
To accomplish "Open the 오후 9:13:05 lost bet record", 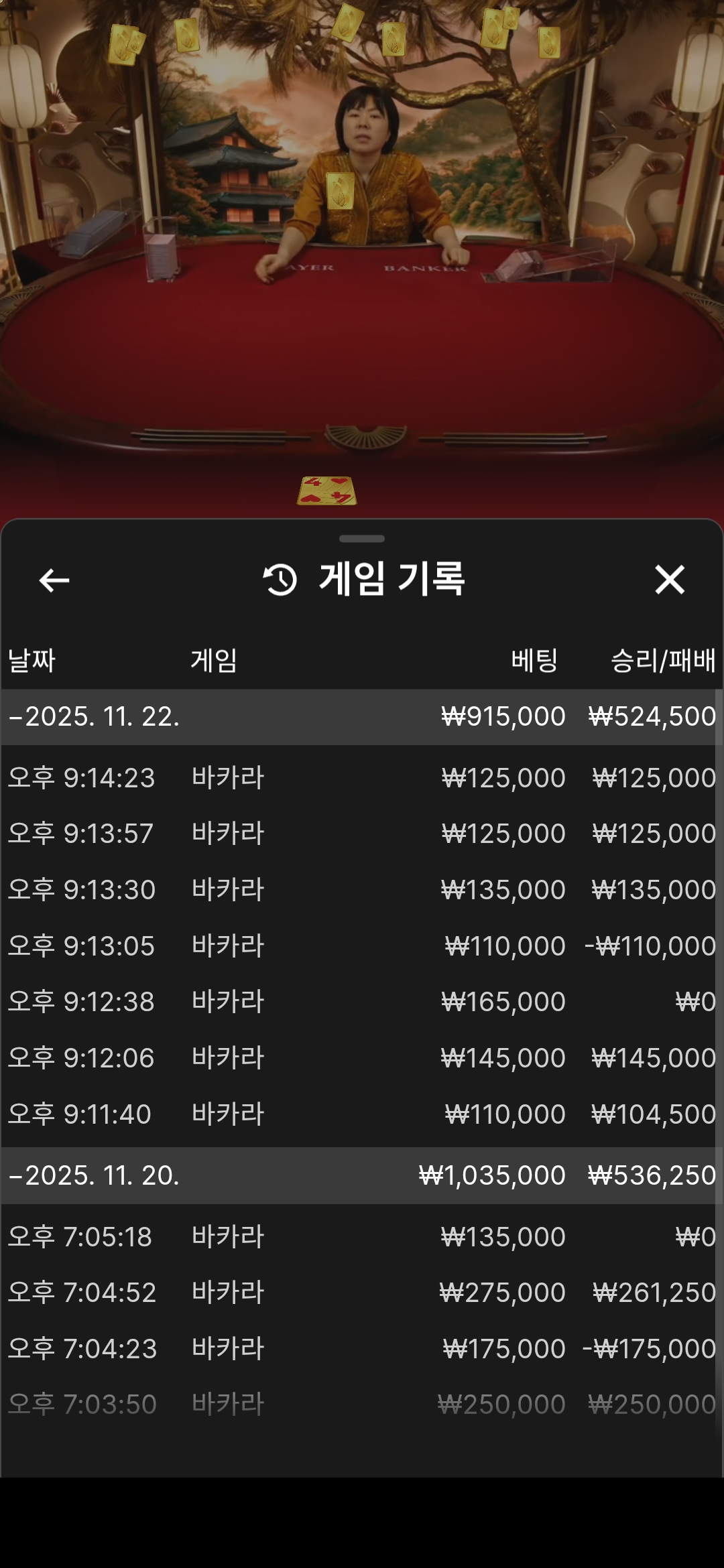I will coord(362,946).
